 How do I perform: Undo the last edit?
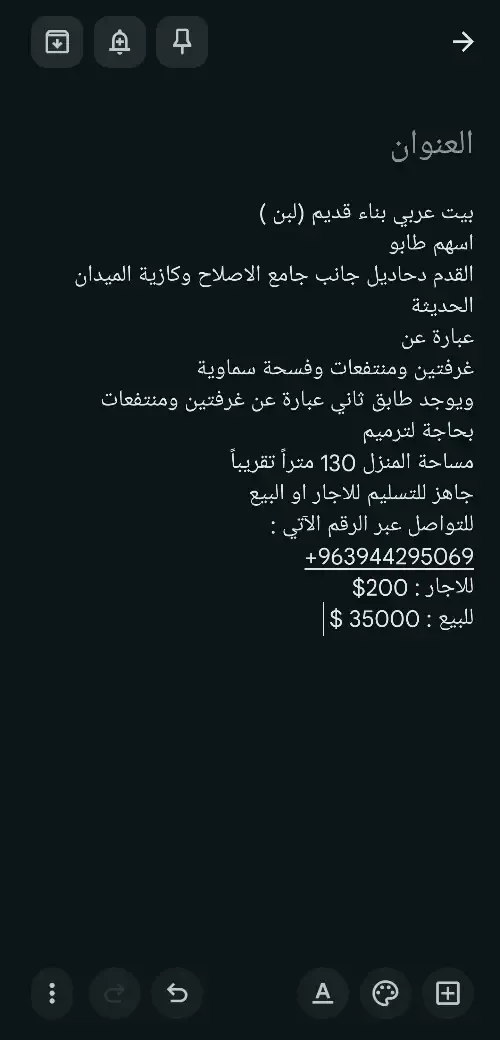[x=177, y=993]
